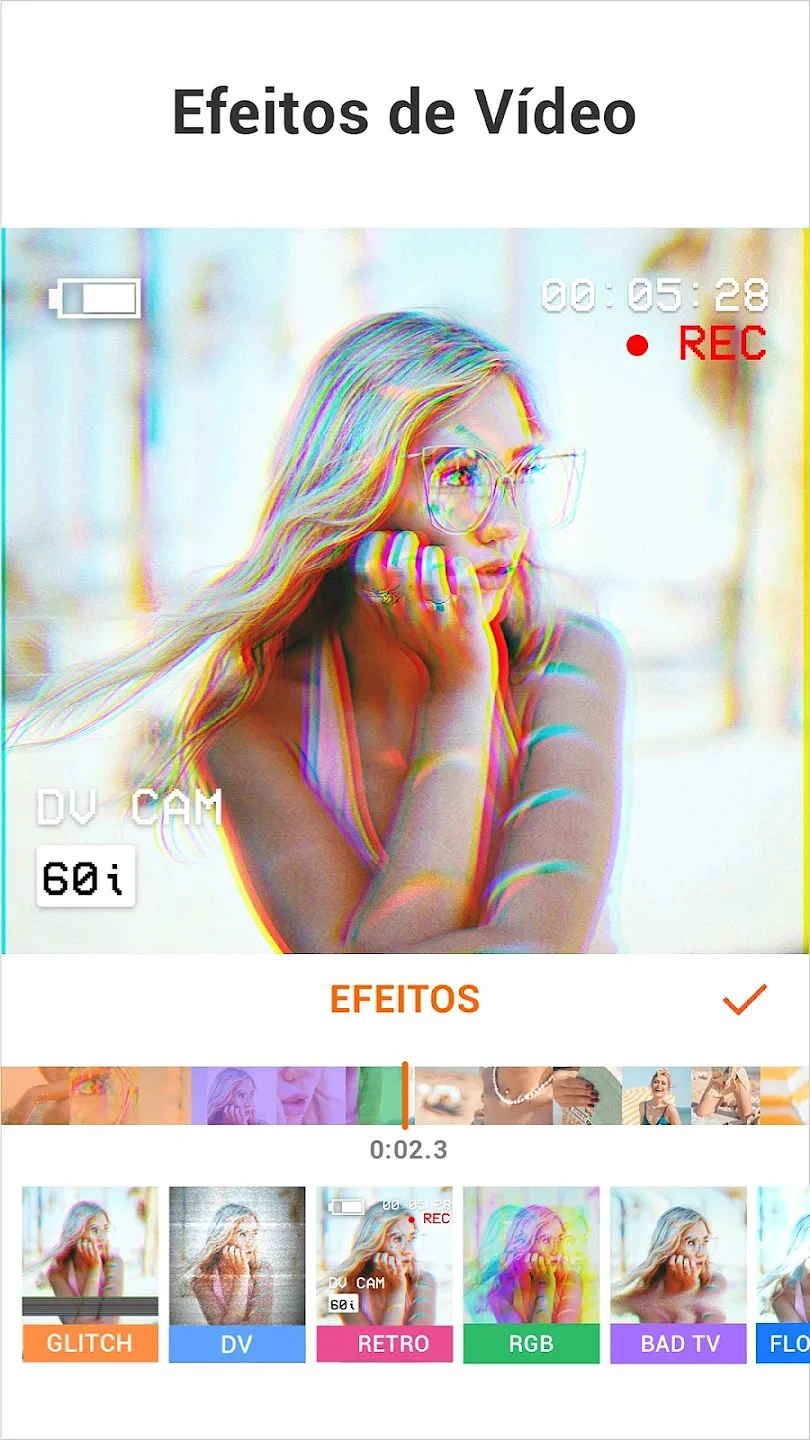Image resolution: width=810 pixels, height=1440 pixels.
Task: Select the DV effect
Action: point(237,1274)
